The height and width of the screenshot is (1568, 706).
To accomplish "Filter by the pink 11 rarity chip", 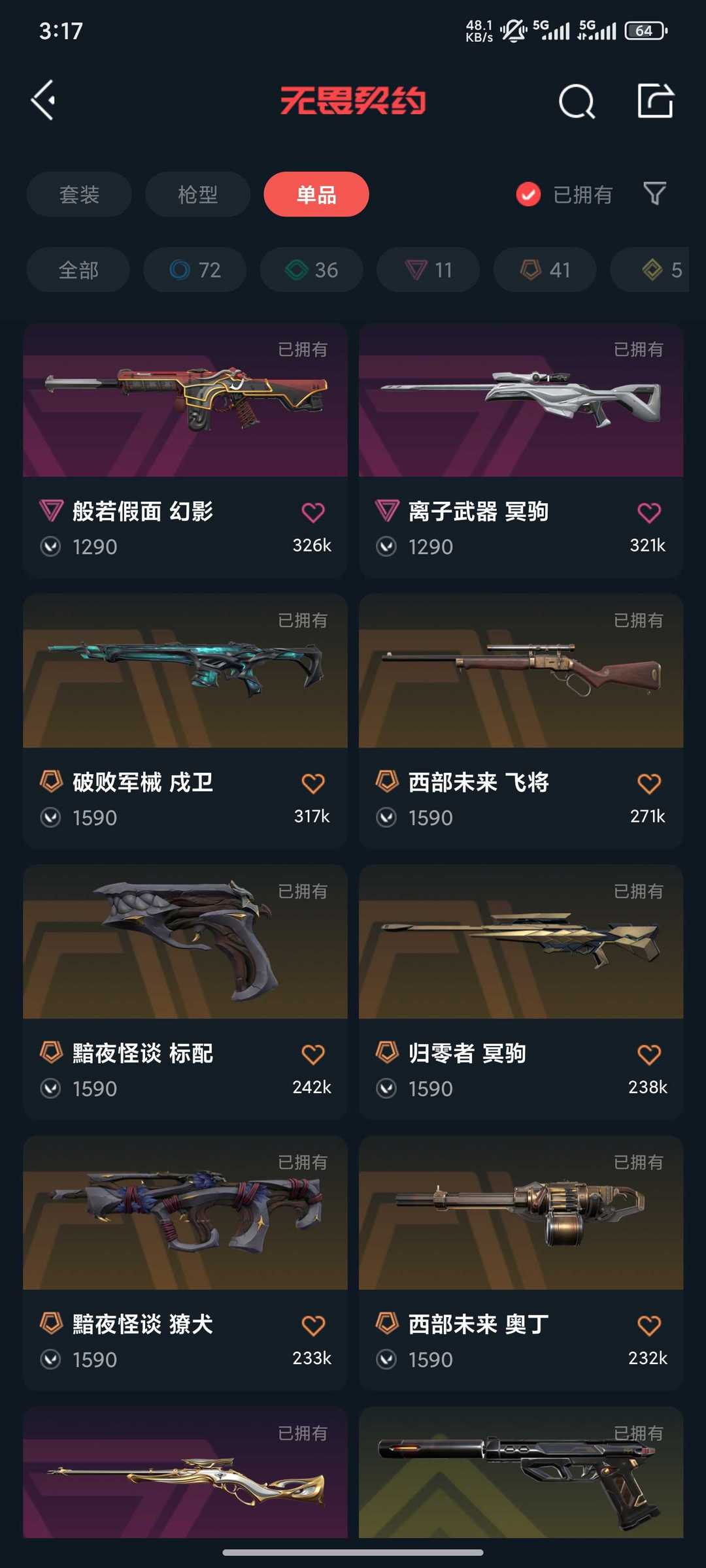I will [x=428, y=269].
